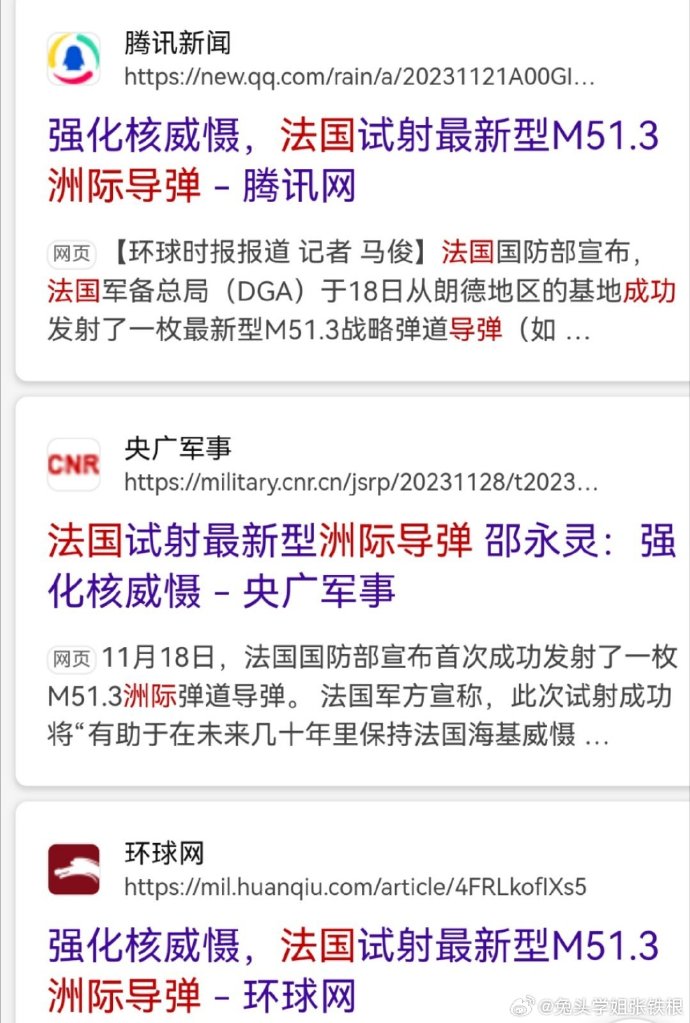Visit the 腾讯新闻 source at new.qq.com
690x1023 pixels.
pyautogui.click(x=360, y=75)
